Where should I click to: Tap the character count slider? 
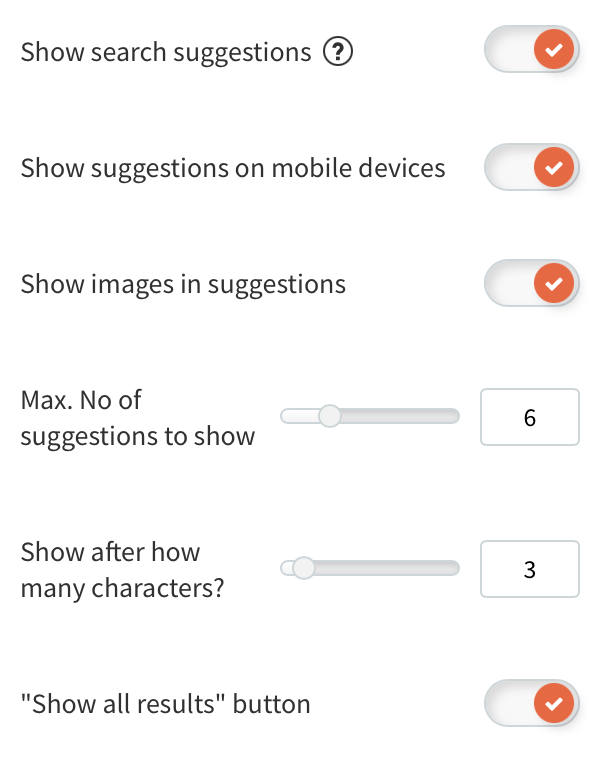tap(370, 568)
